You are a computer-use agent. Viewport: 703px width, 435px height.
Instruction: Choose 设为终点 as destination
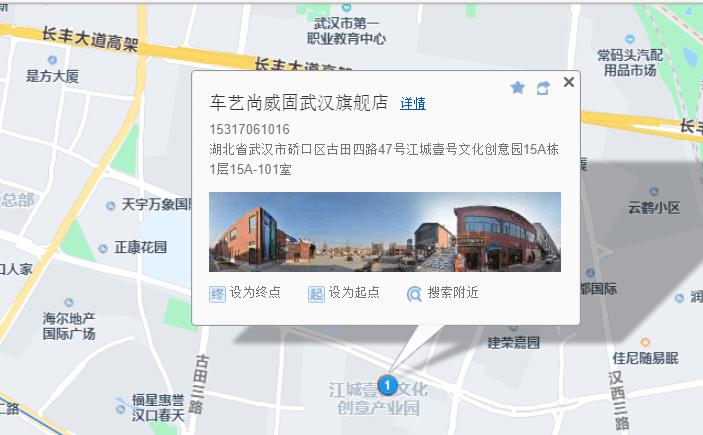245,293
